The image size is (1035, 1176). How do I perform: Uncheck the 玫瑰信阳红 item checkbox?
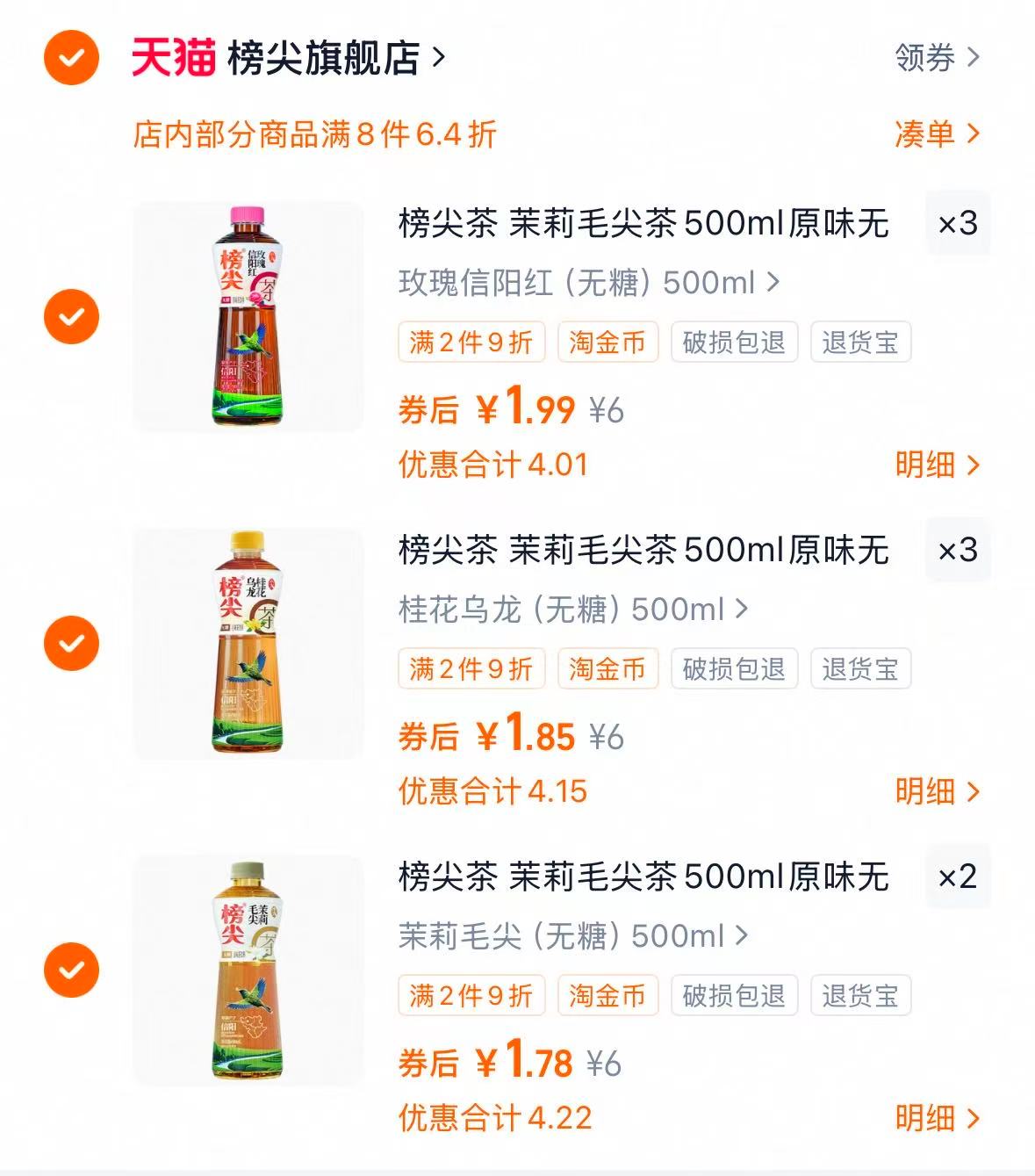pyautogui.click(x=70, y=316)
